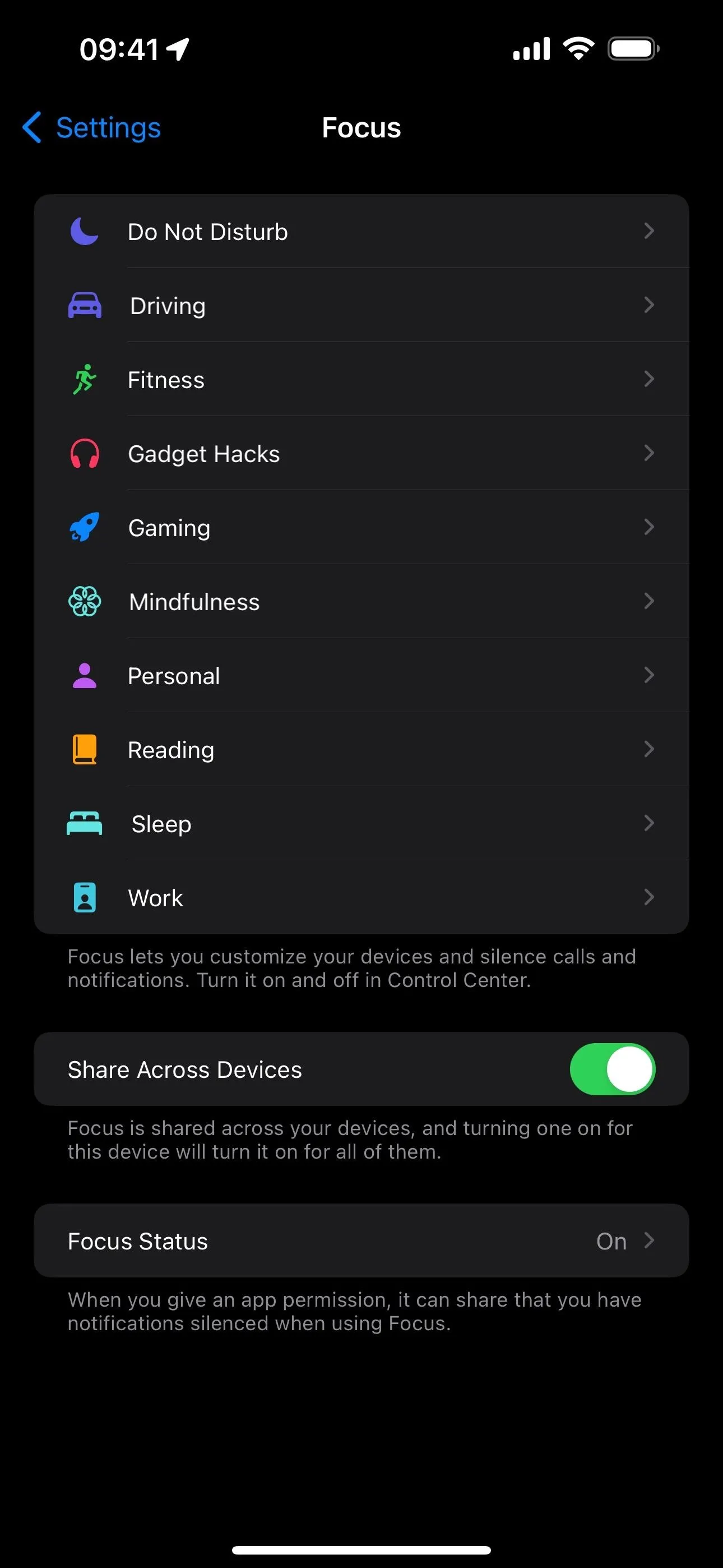
Task: Open the Reading focus
Action: click(x=361, y=749)
